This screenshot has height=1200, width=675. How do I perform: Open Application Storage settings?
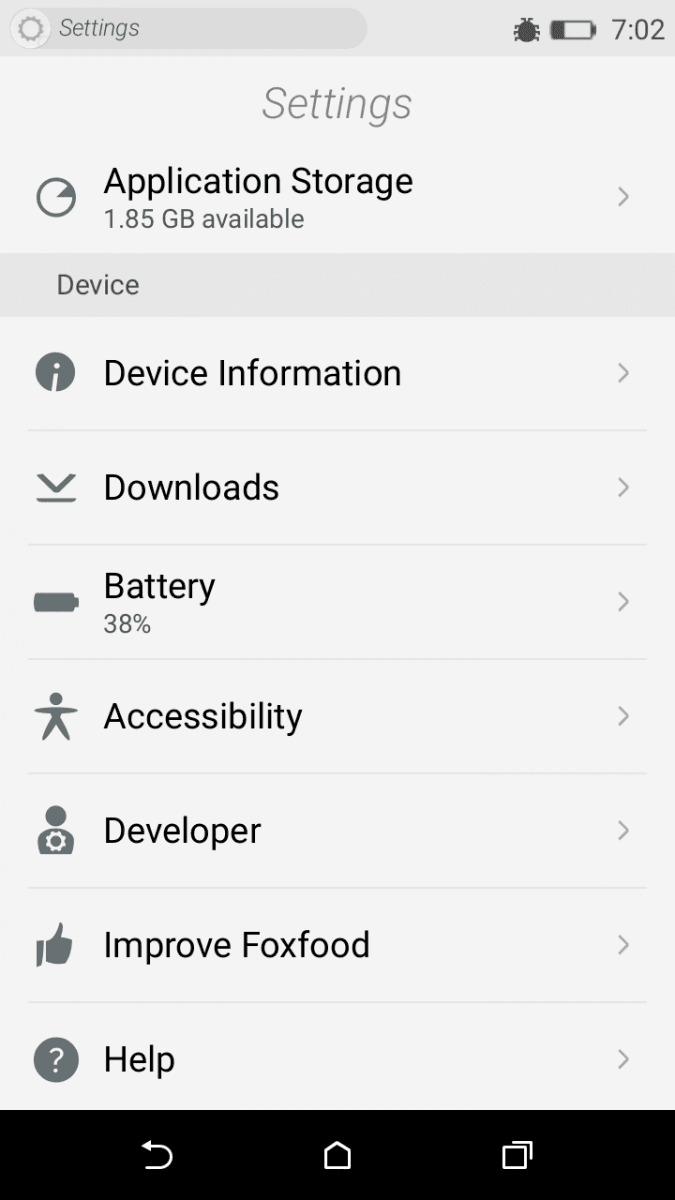(x=337, y=197)
